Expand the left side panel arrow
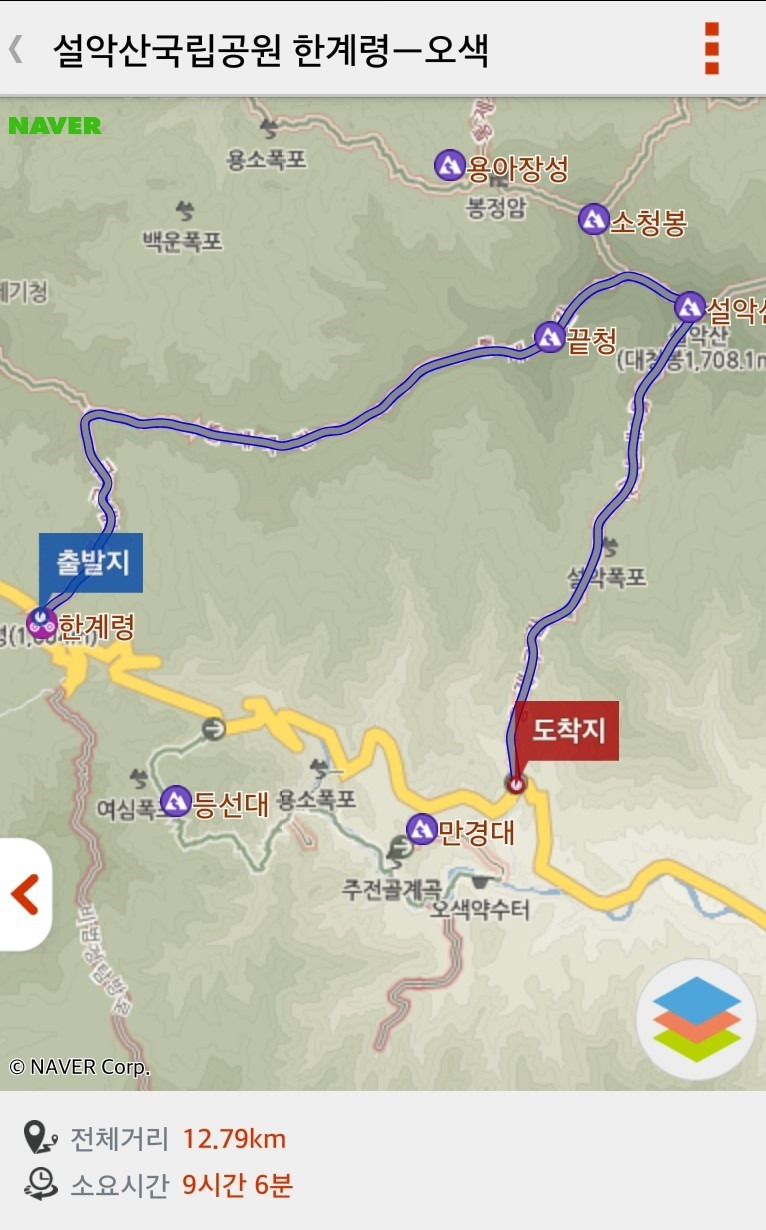Image resolution: width=766 pixels, height=1230 pixels. (x=24, y=895)
